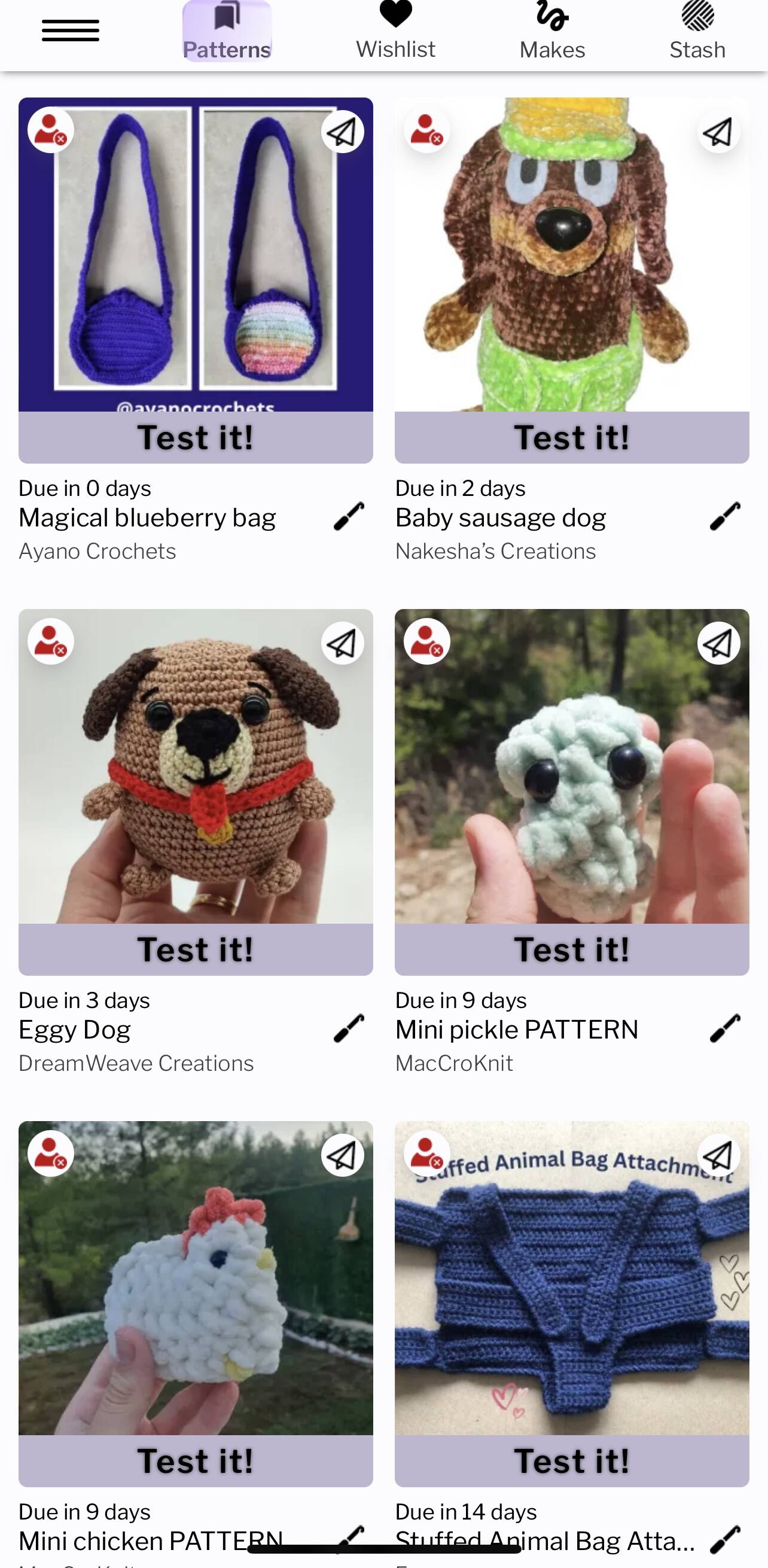Share the Magical blueberry bag pattern
The height and width of the screenshot is (1568, 768).
tap(342, 132)
